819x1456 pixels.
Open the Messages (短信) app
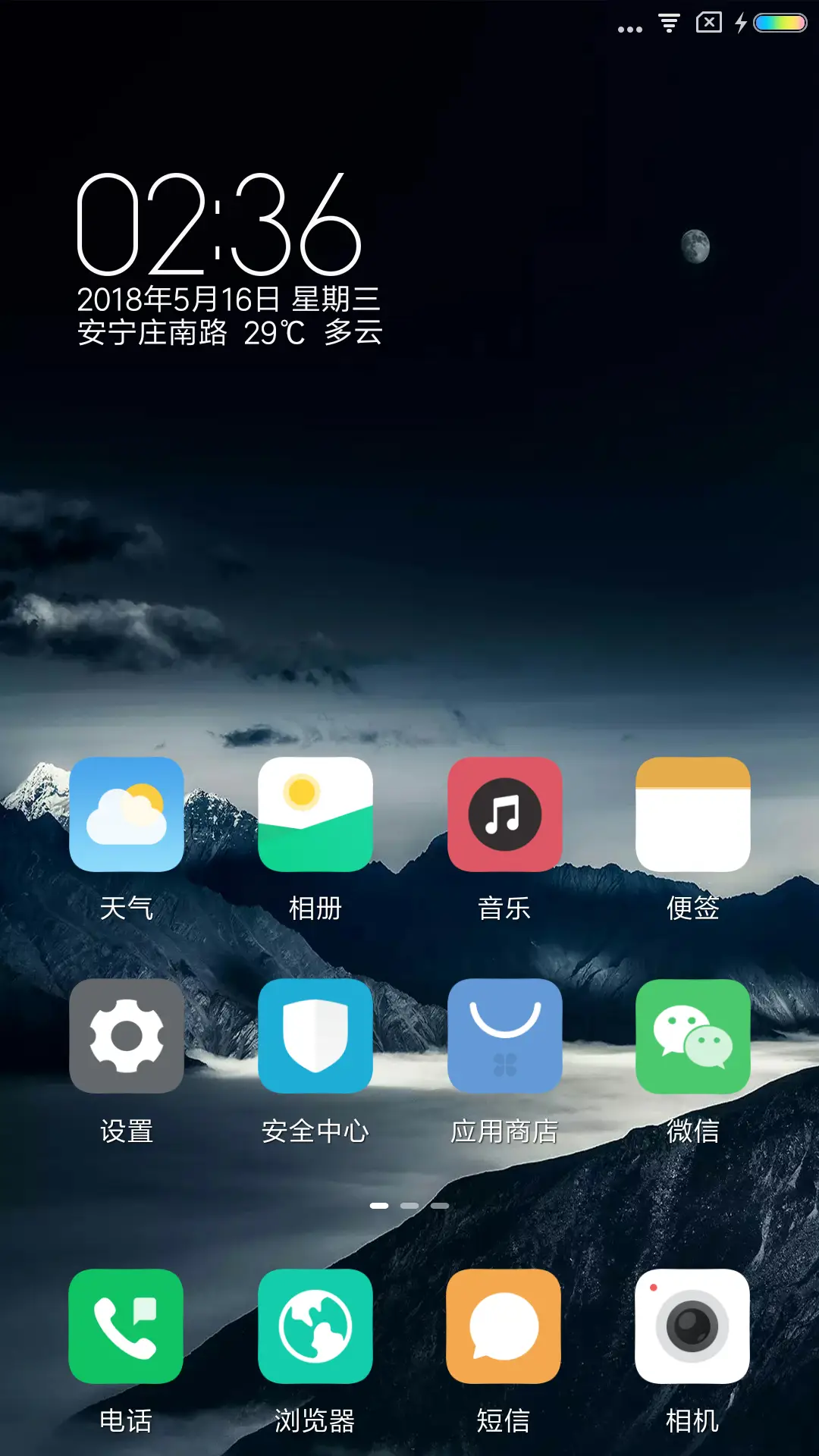click(x=505, y=1327)
